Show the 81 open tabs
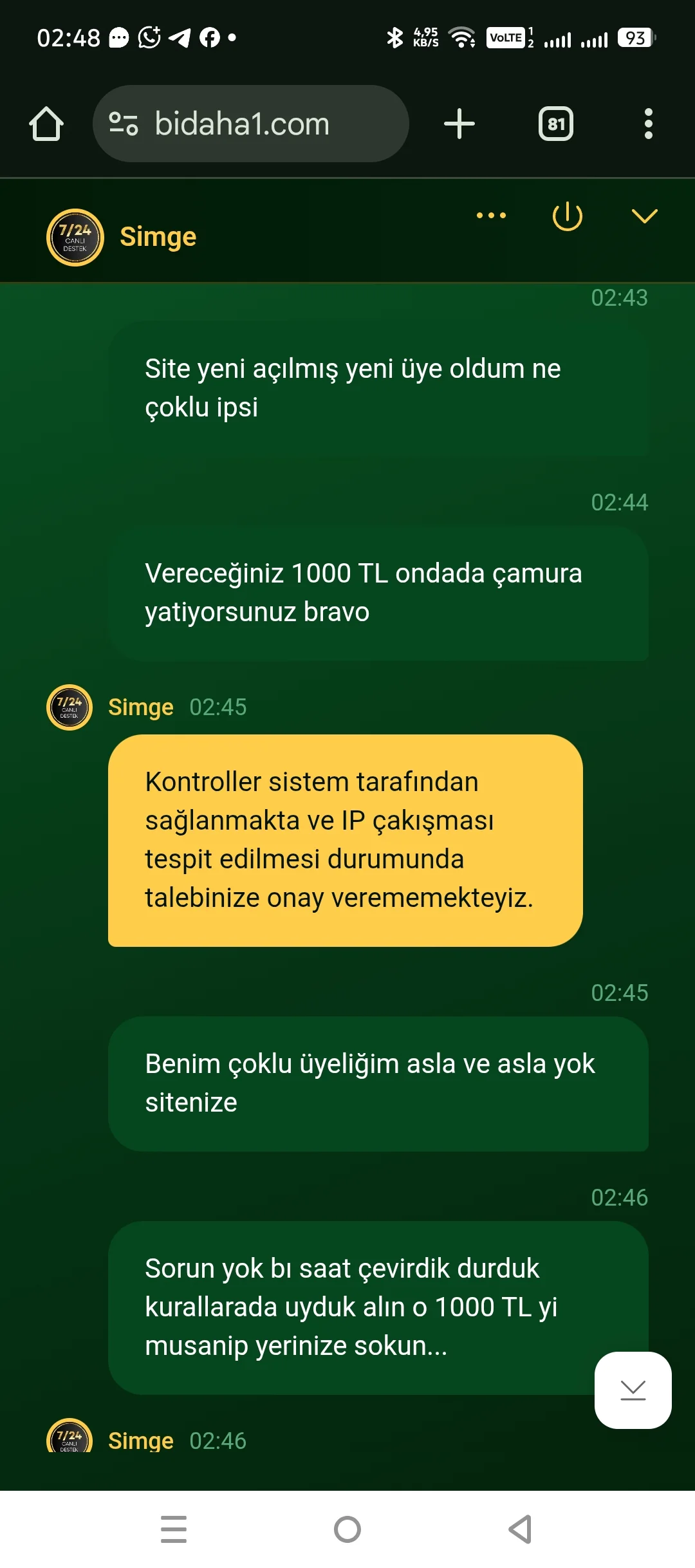This screenshot has height=1568, width=695. pyautogui.click(x=556, y=124)
